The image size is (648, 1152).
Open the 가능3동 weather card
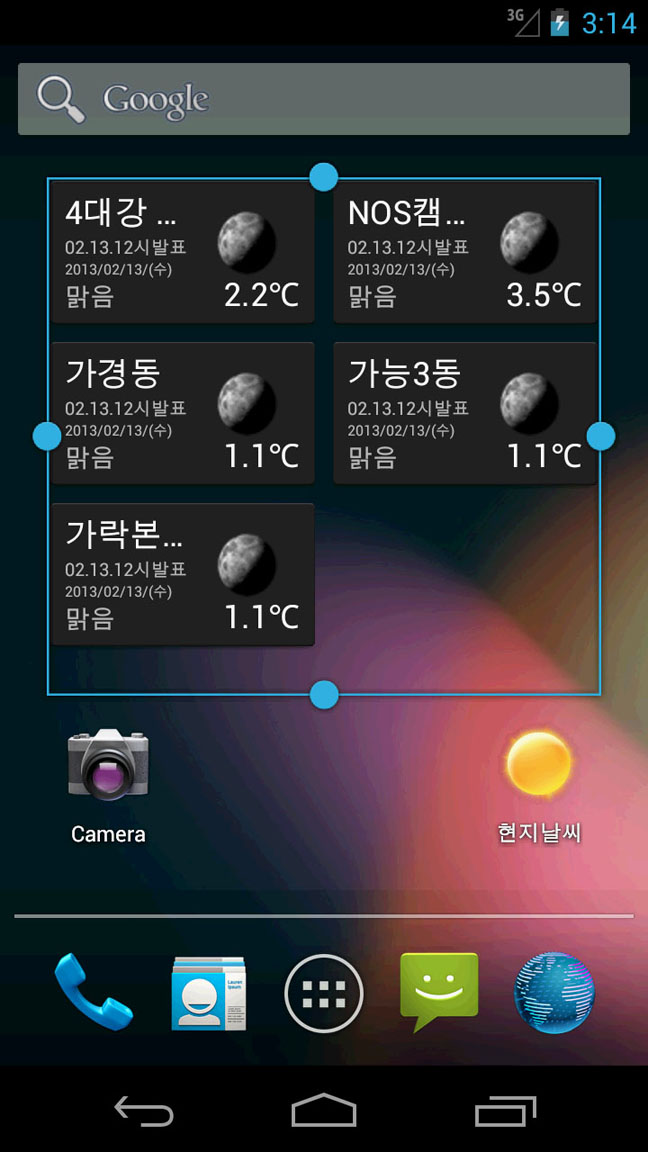[465, 413]
